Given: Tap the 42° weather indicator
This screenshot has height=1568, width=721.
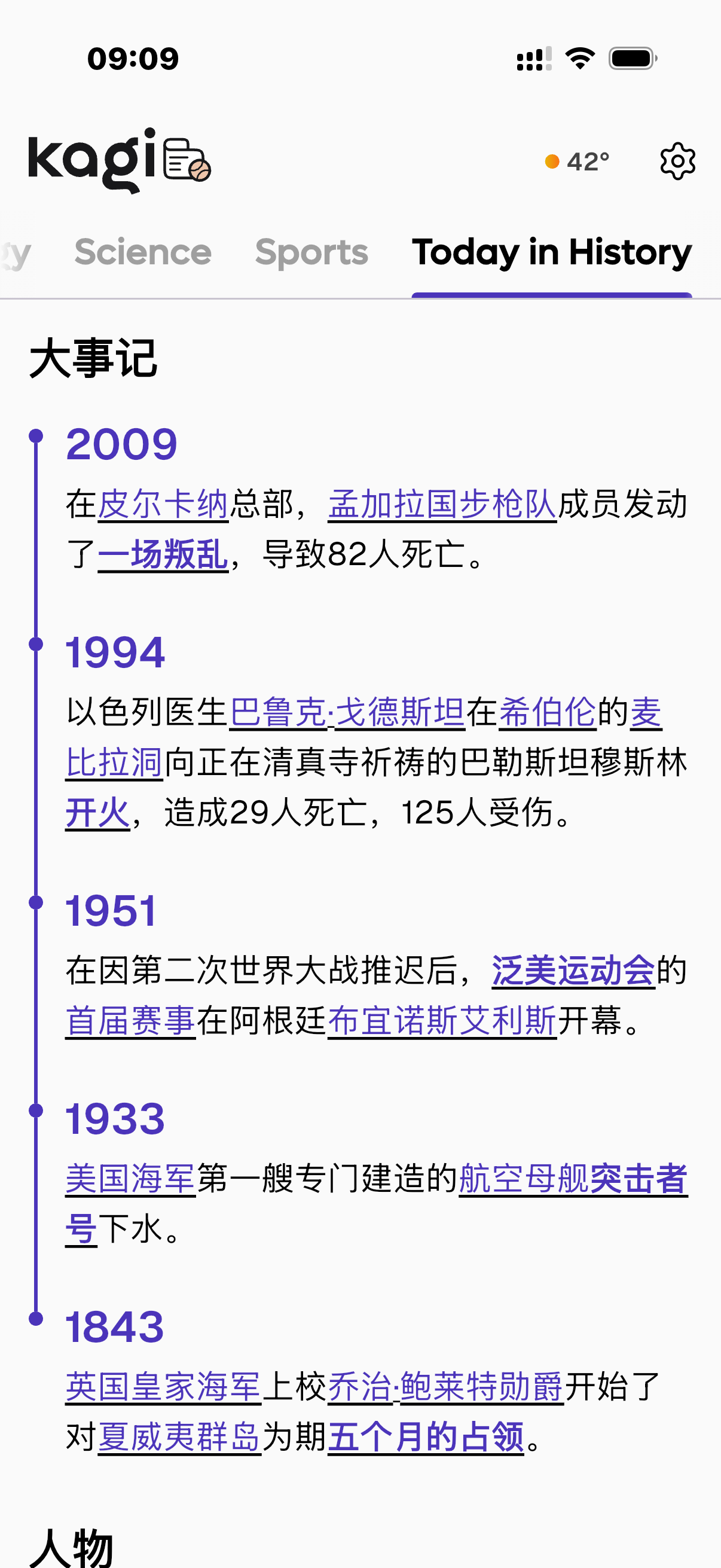Looking at the screenshot, I should 577,162.
